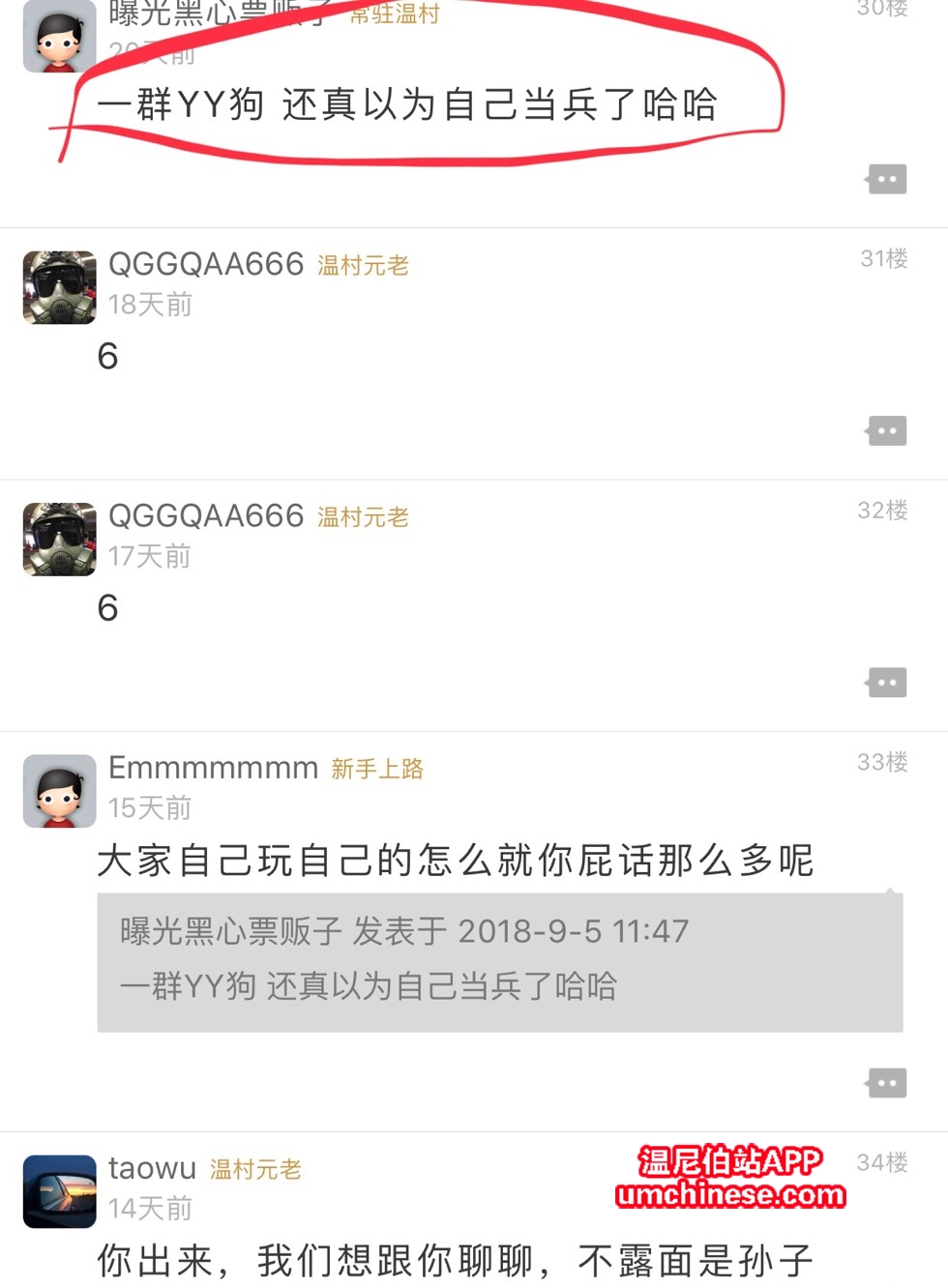The width and height of the screenshot is (948, 1288).
Task: View QGGQAA666's profile from the 32楼 username
Action: pyautogui.click(x=206, y=516)
